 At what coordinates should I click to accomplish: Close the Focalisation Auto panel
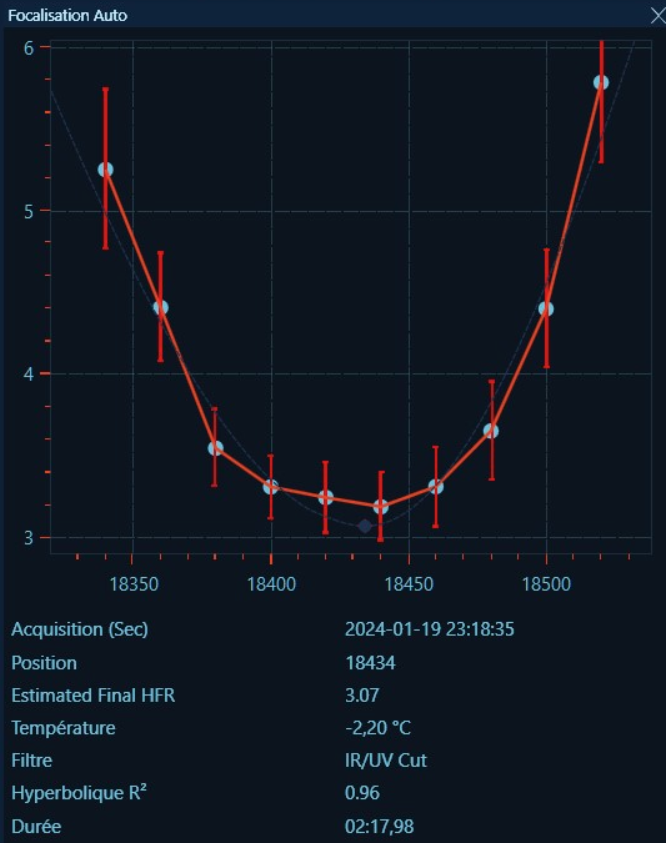[x=656, y=15]
